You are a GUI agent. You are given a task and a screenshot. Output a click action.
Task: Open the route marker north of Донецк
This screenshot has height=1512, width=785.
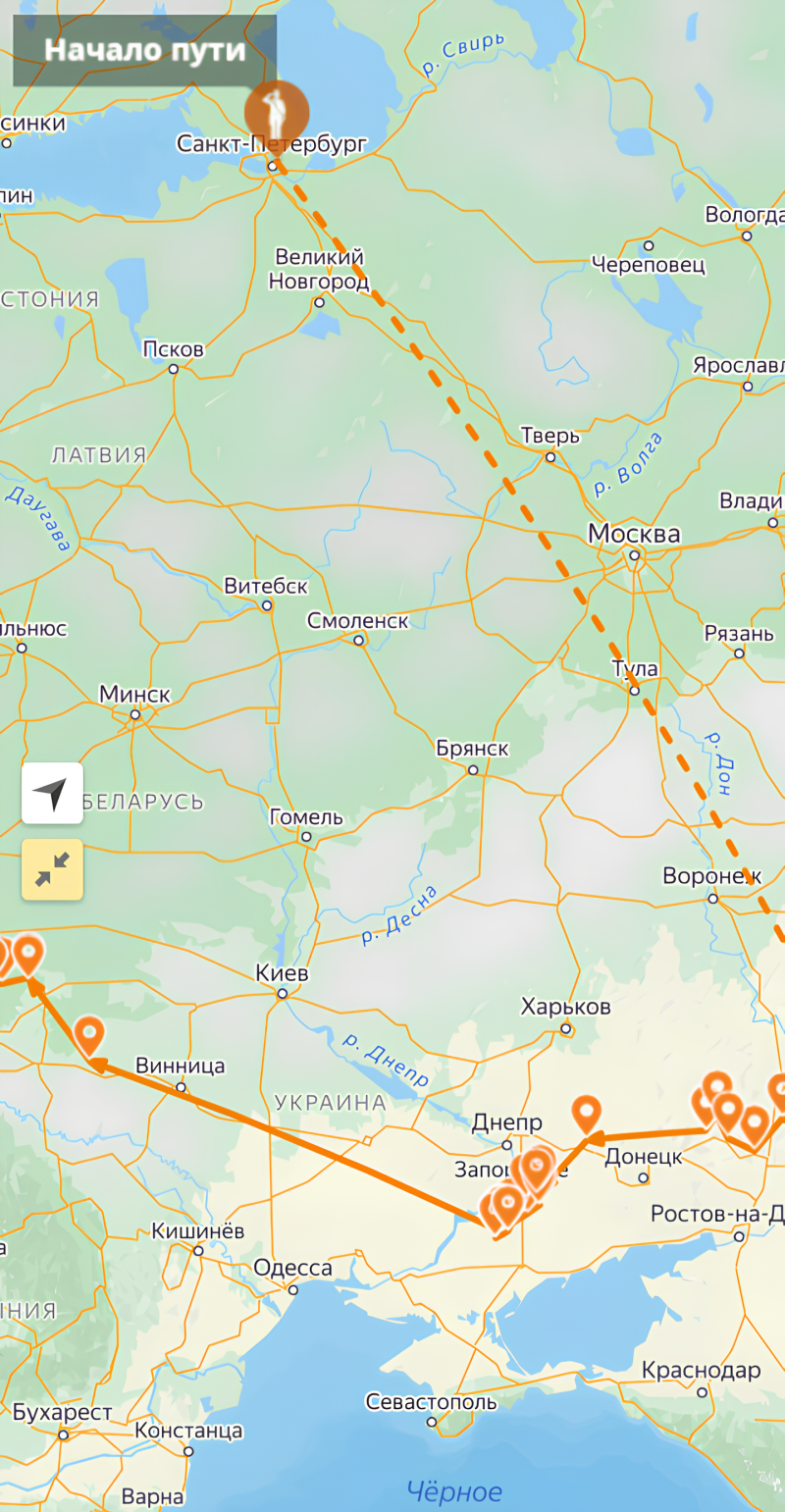tap(587, 1116)
